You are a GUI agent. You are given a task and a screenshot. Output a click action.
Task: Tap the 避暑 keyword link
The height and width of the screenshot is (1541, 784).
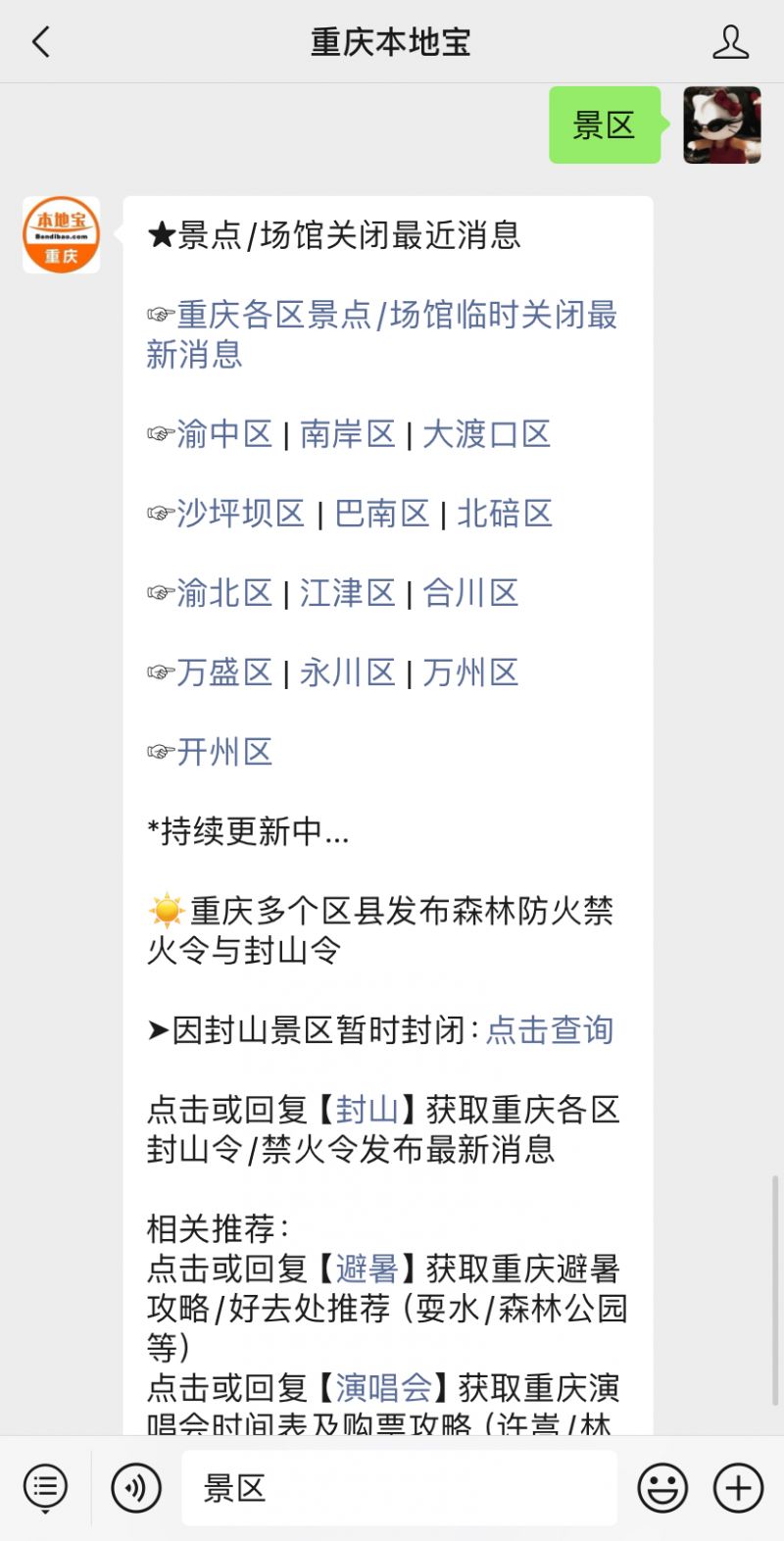click(367, 1268)
